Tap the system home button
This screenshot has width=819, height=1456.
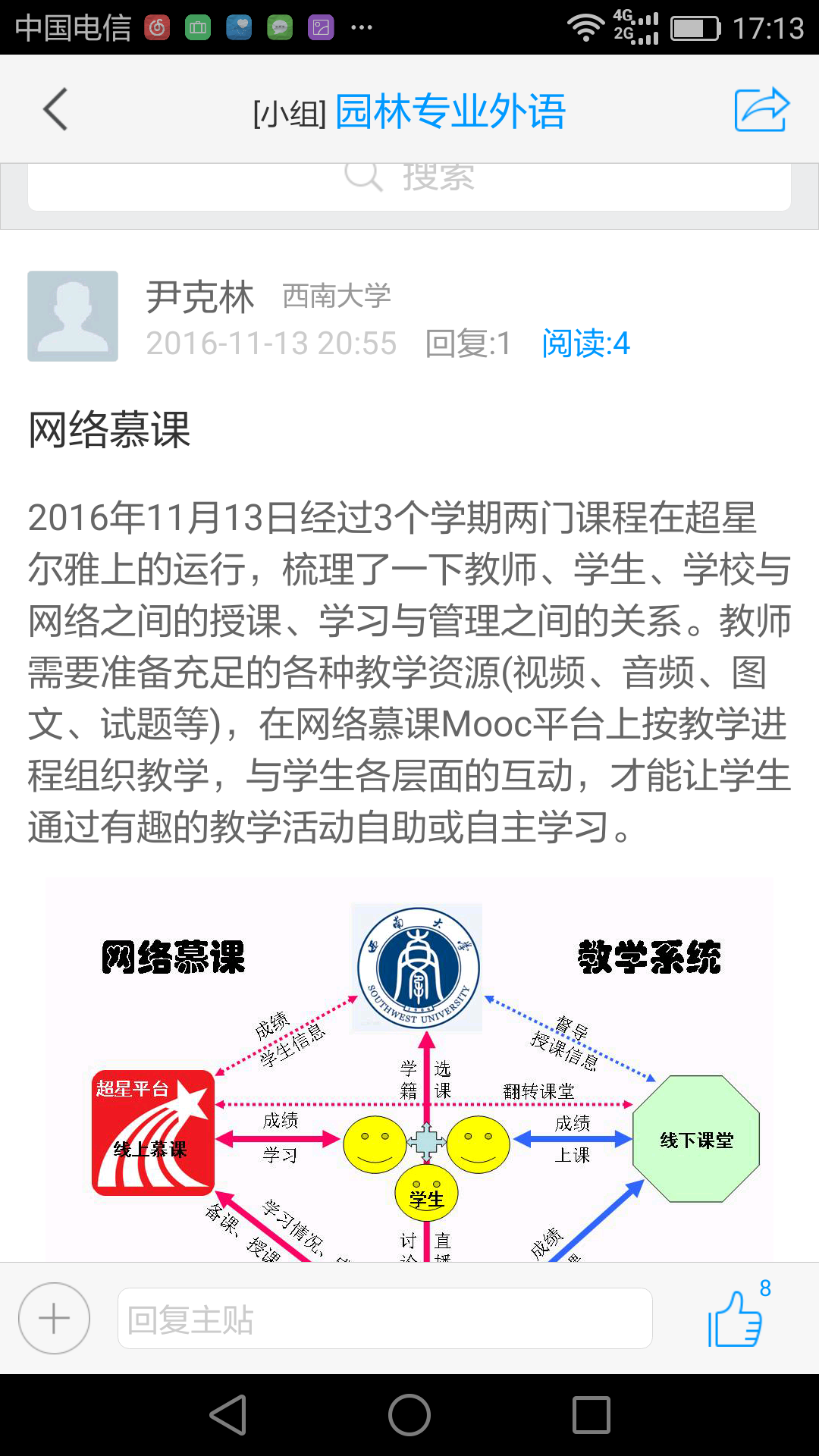pos(409,1415)
